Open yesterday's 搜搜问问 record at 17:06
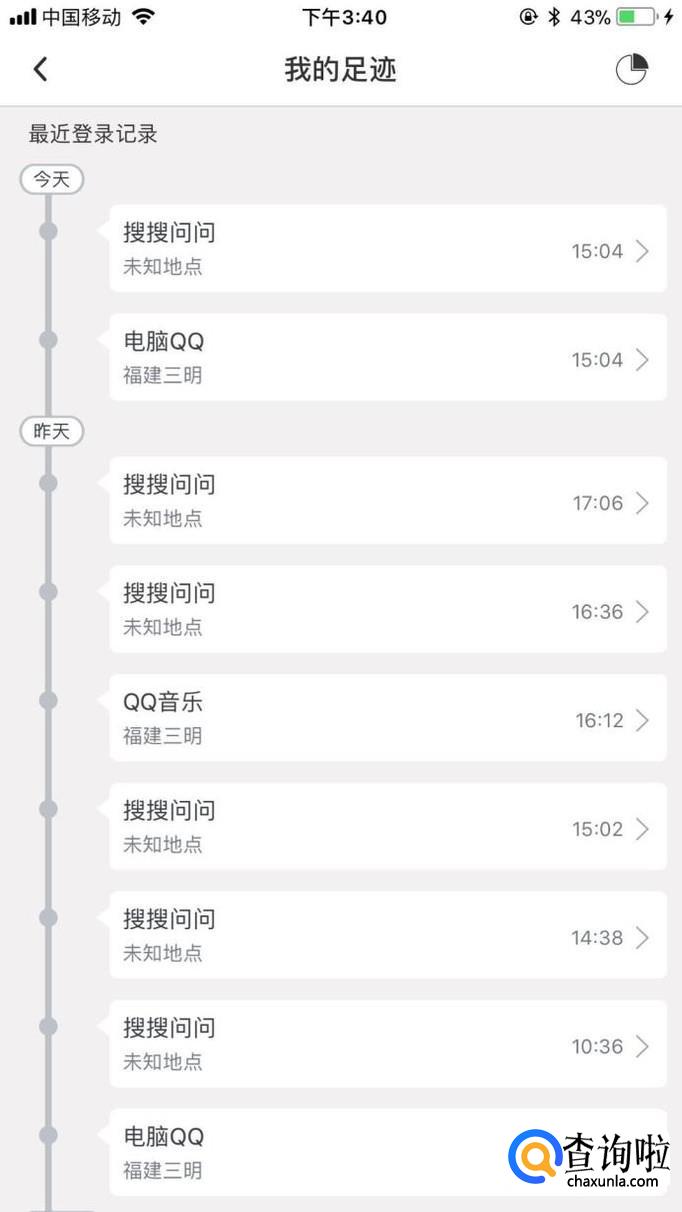The height and width of the screenshot is (1212, 682). (x=388, y=501)
